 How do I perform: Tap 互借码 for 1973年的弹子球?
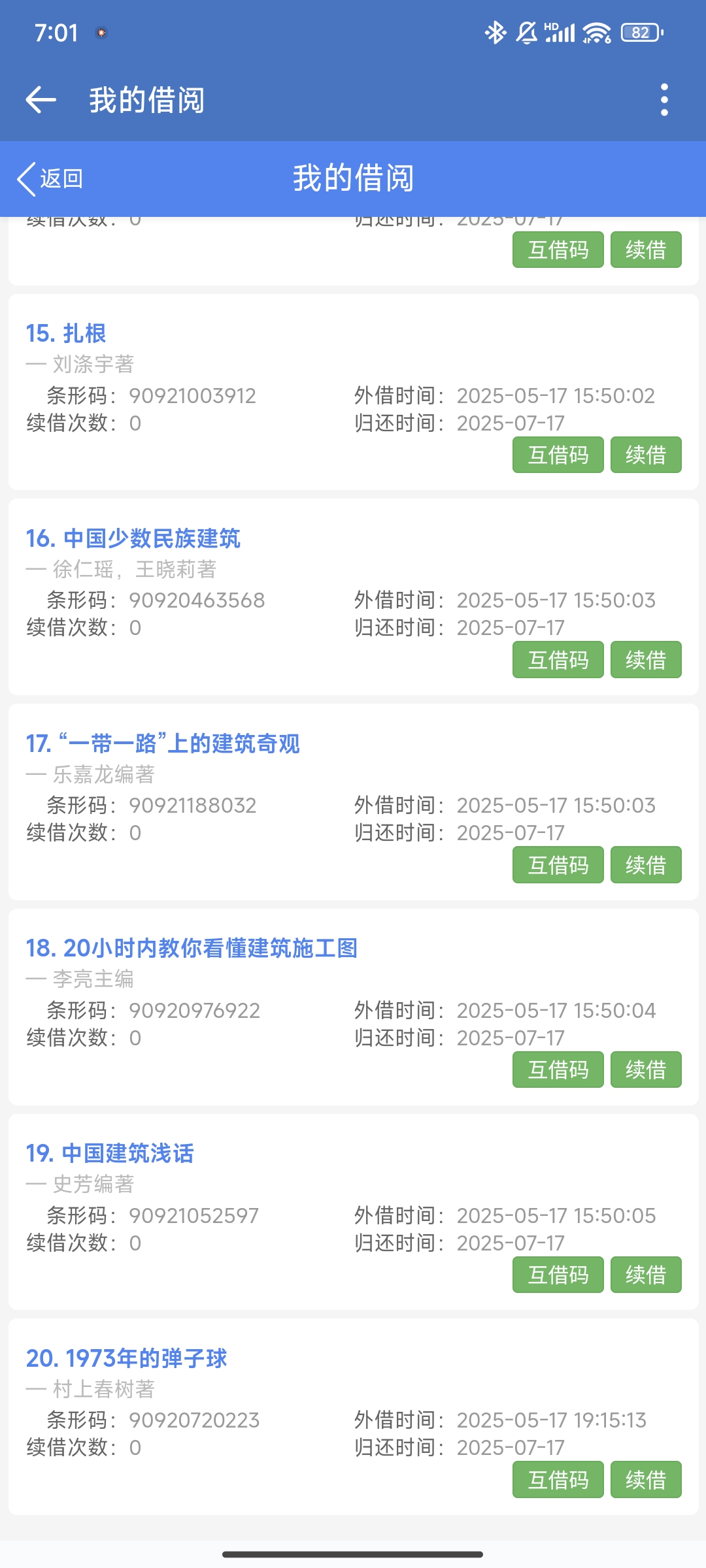(558, 1480)
